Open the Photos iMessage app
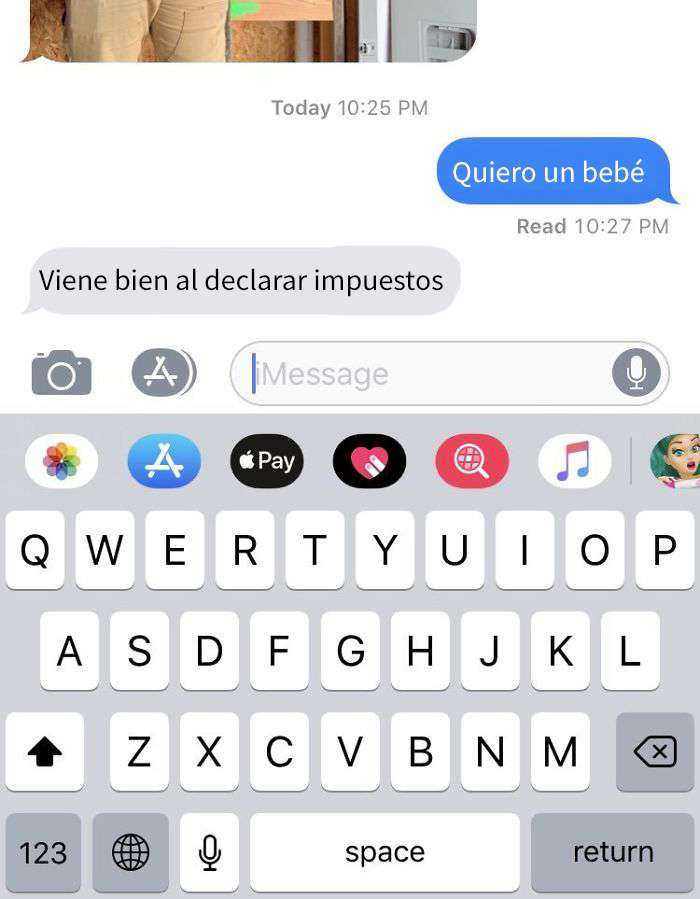This screenshot has width=700, height=899. pyautogui.click(x=61, y=461)
